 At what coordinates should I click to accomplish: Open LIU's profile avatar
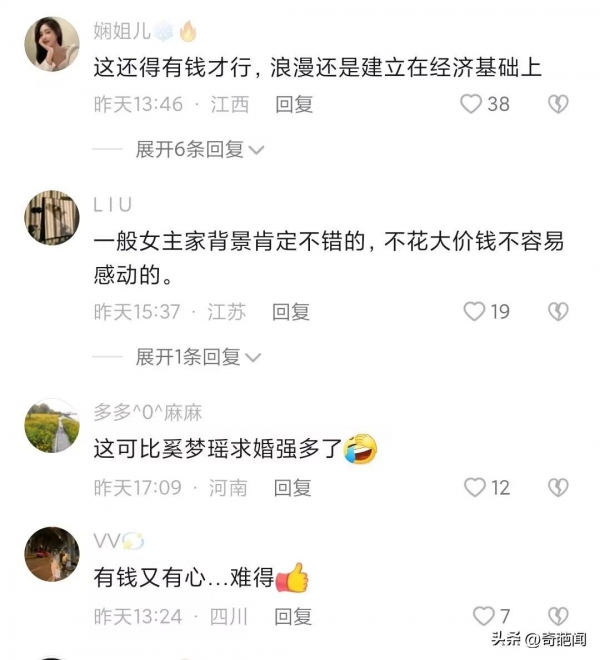click(51, 218)
